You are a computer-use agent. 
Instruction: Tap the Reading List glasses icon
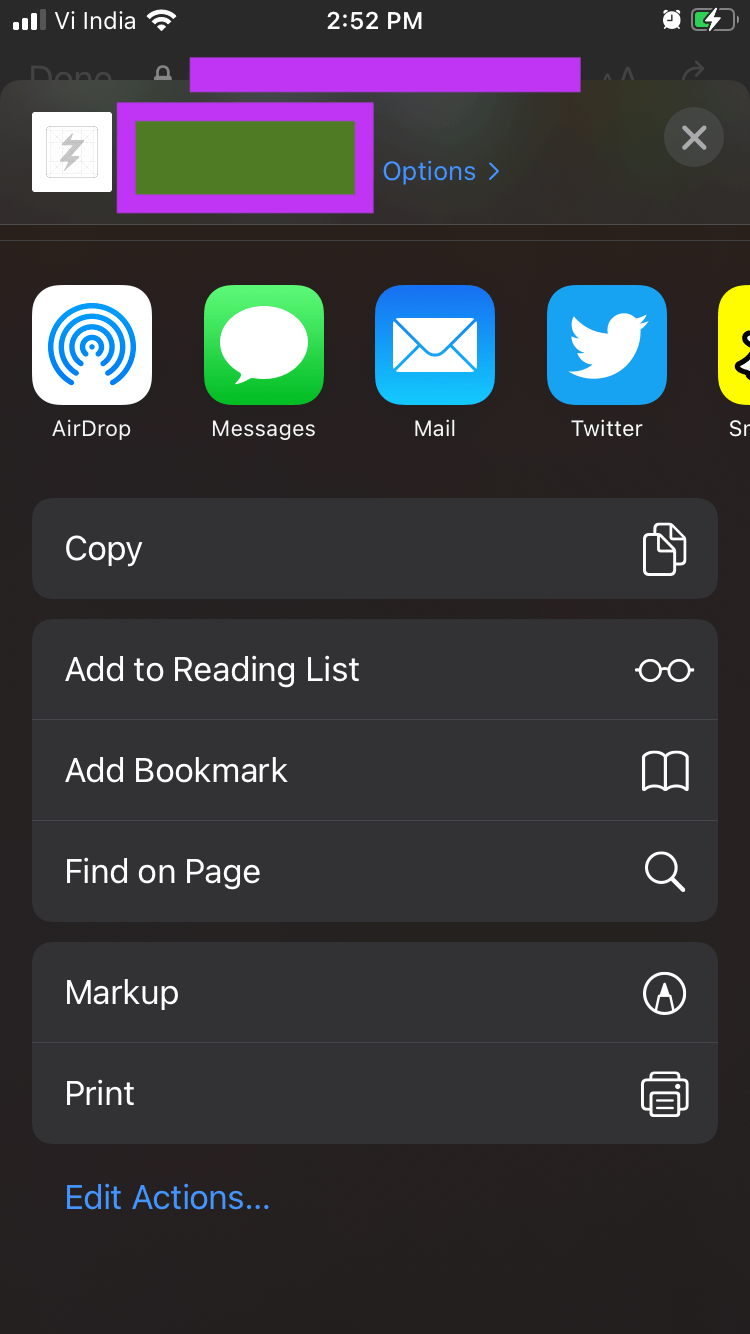[665, 670]
